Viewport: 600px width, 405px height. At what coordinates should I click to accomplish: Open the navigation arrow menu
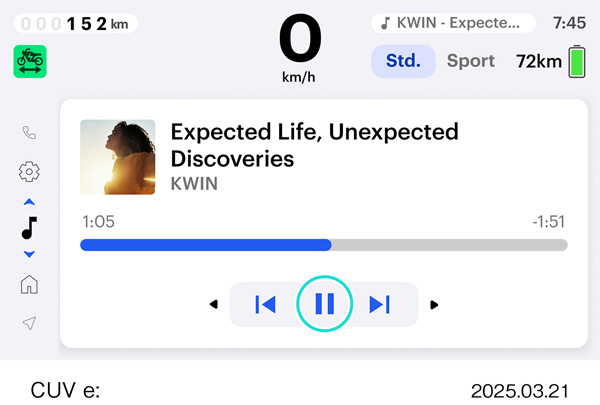[29, 323]
